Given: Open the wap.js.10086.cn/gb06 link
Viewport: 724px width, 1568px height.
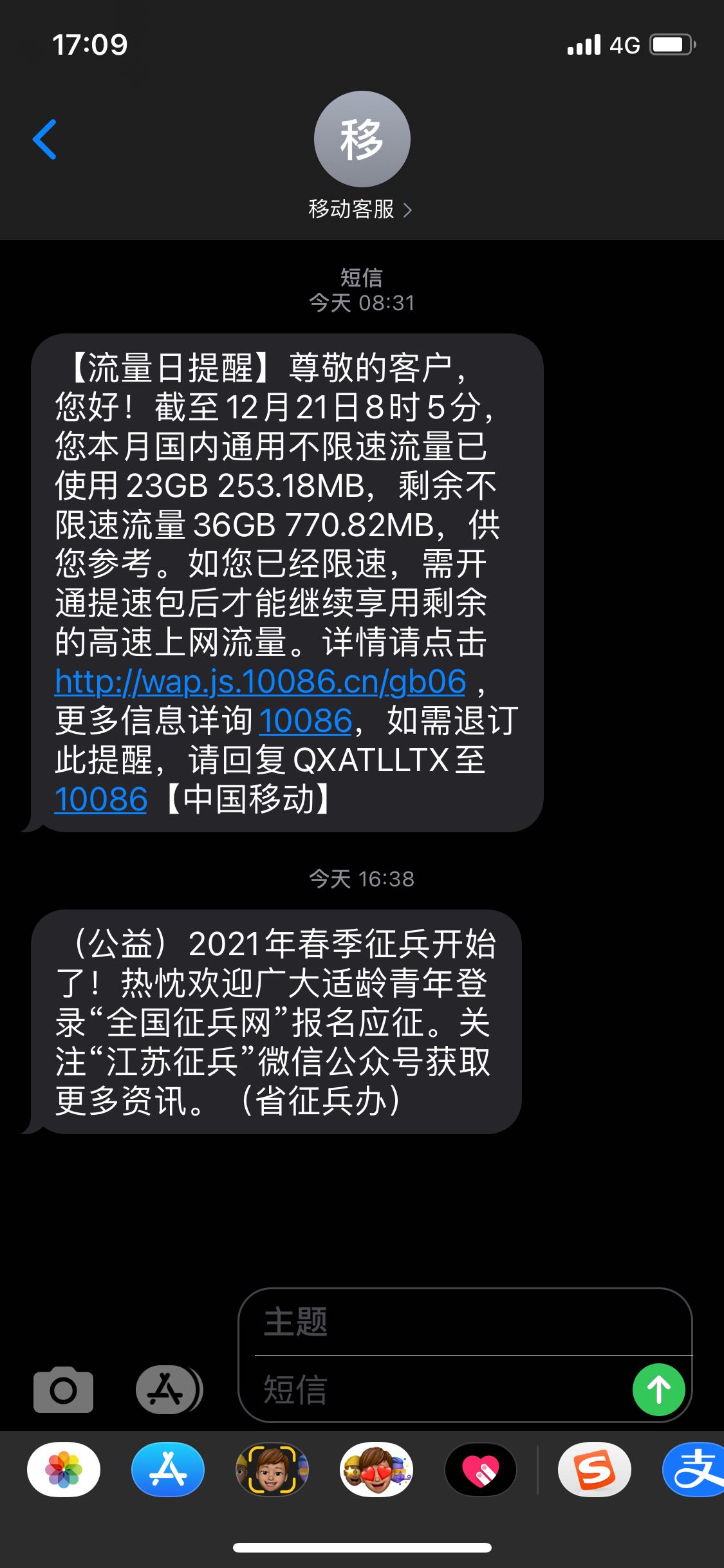Looking at the screenshot, I should click(261, 682).
